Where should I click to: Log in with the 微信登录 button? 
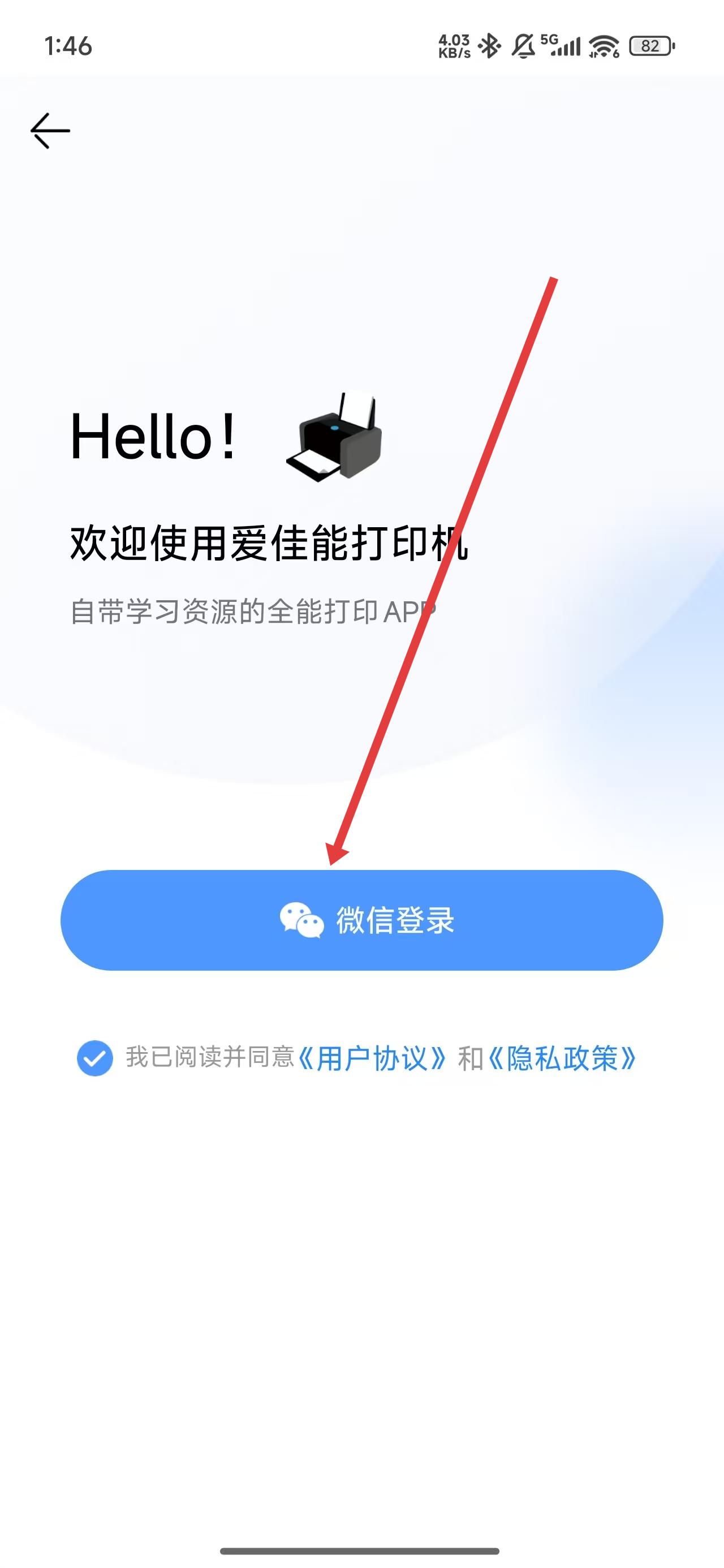coord(361,920)
